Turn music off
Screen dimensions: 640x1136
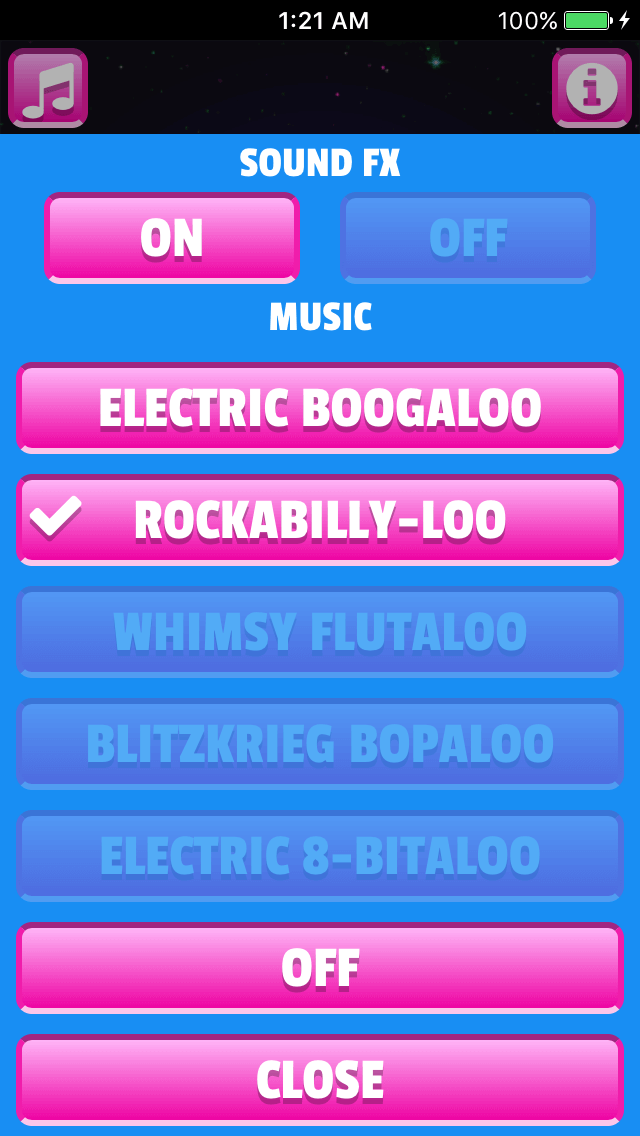point(320,968)
